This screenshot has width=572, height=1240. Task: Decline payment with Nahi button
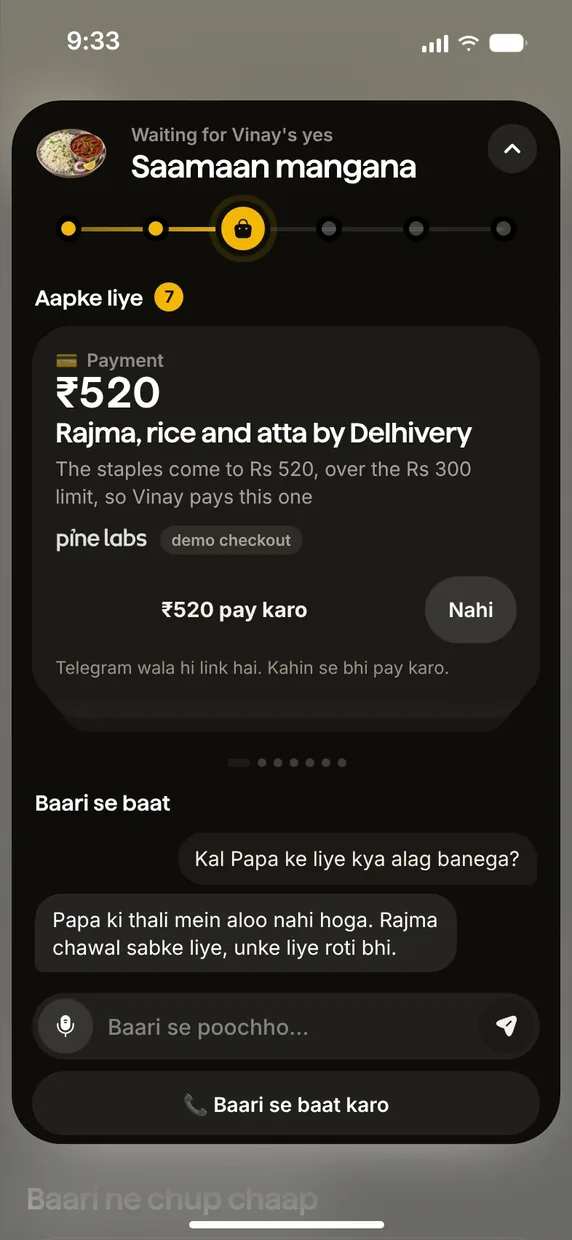point(471,609)
